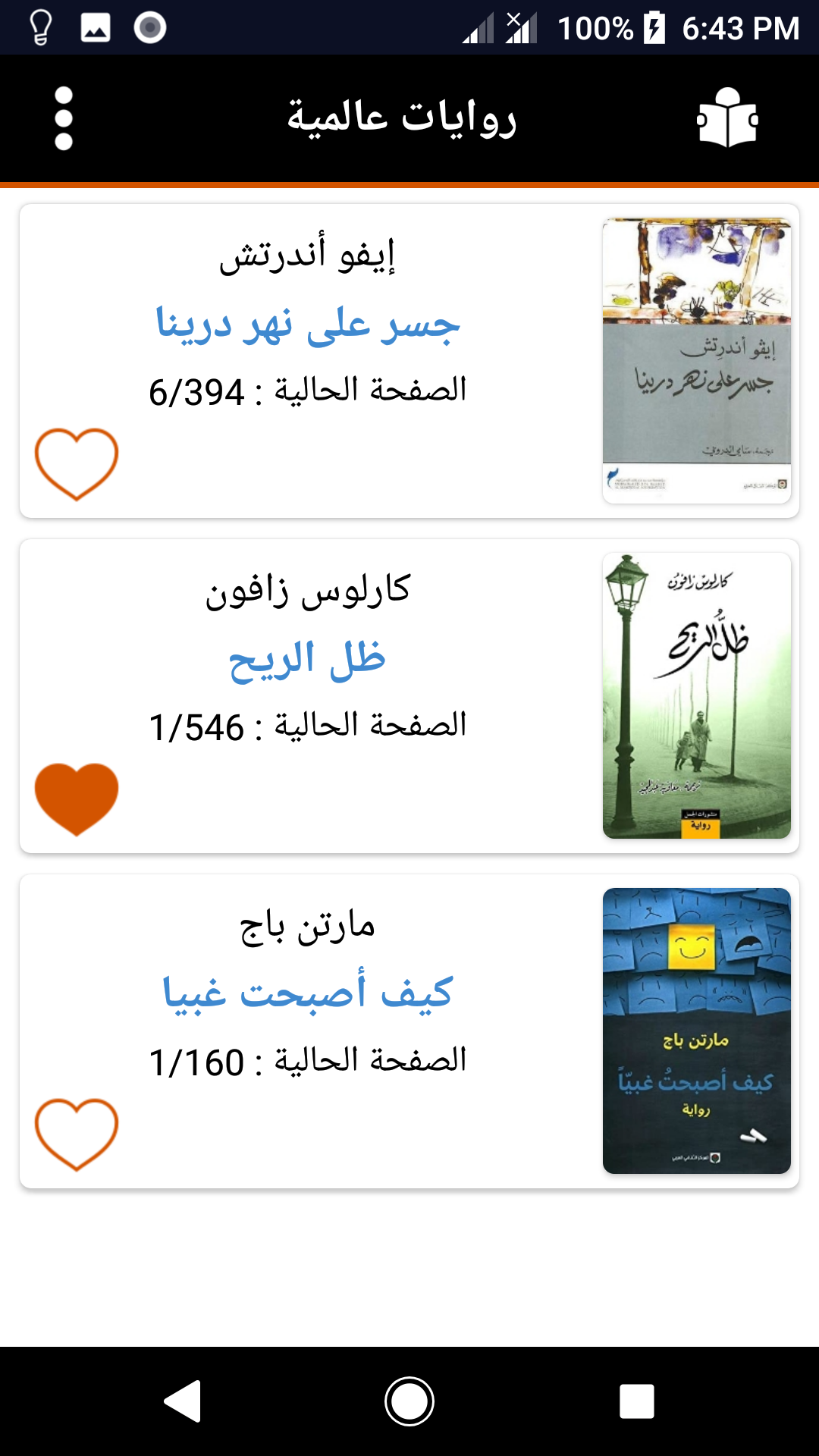Unfavorite the book ظل الريح
Screen dimensions: 819x1456
(x=77, y=799)
